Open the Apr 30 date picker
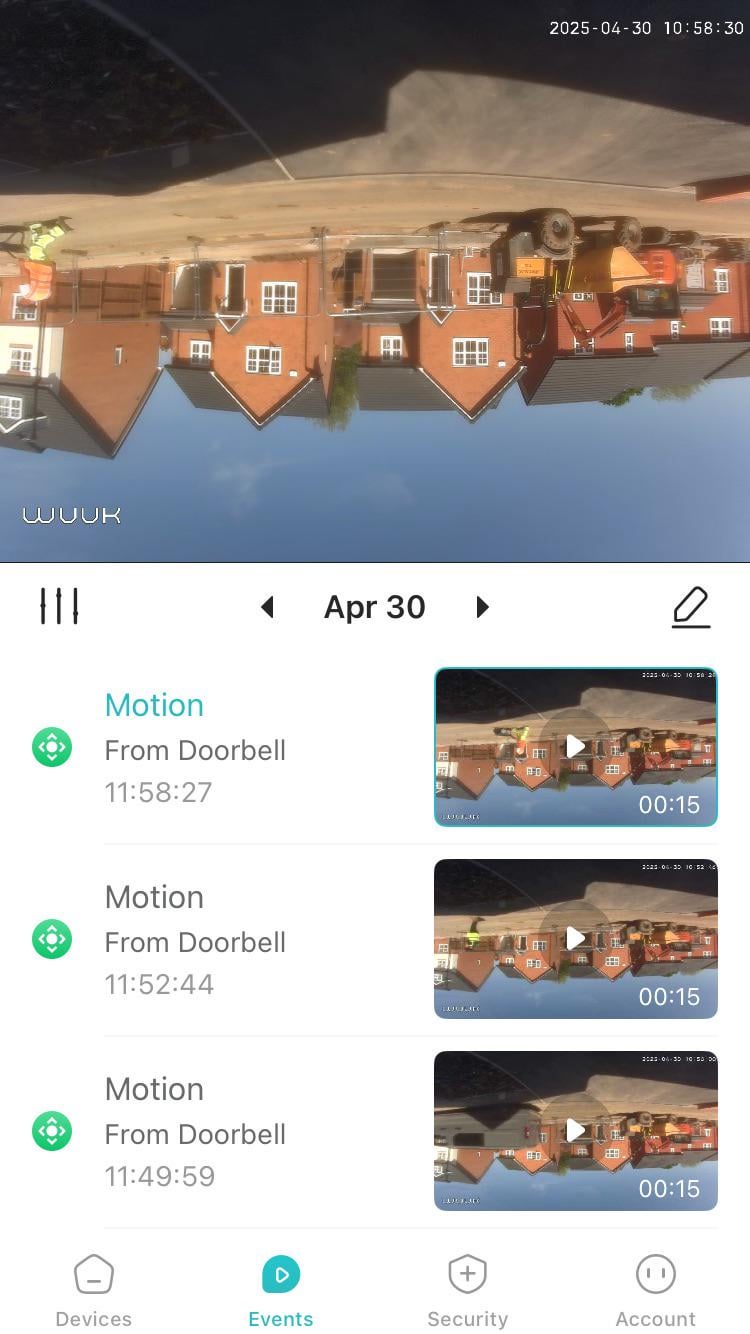 click(x=375, y=607)
